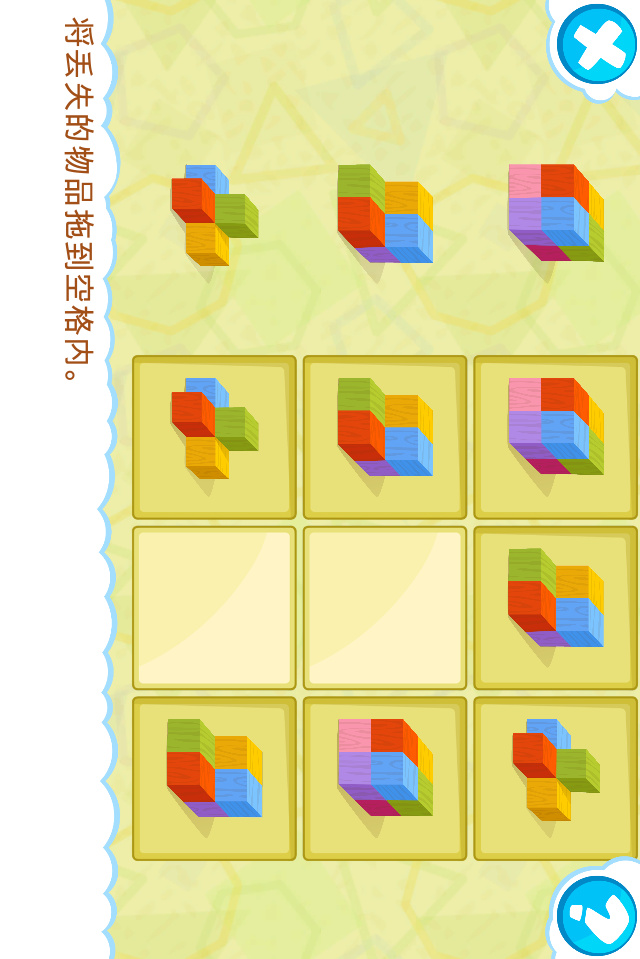Close the puzzle with the X button
Screen dimensions: 640x959
pyautogui.click(x=597, y=45)
